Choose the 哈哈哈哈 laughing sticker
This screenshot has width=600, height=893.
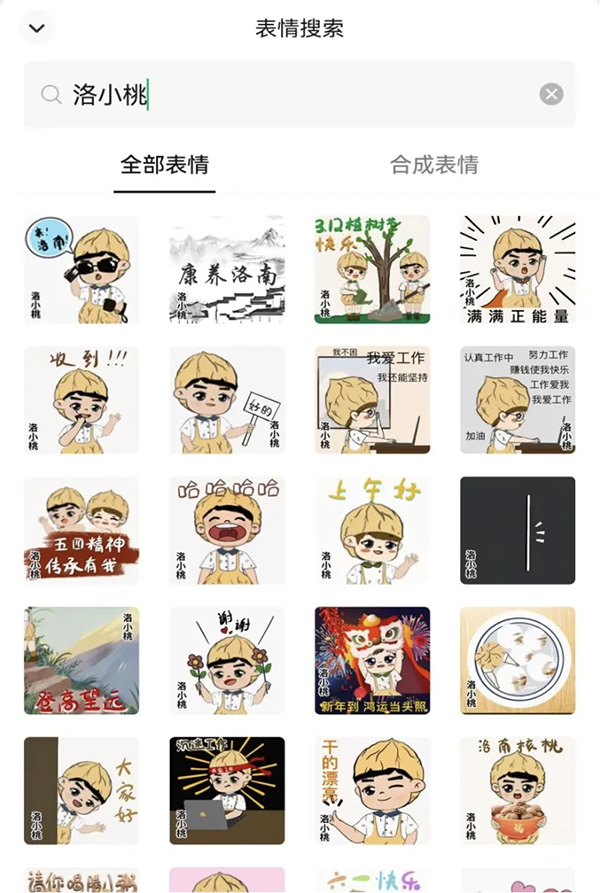(227, 531)
